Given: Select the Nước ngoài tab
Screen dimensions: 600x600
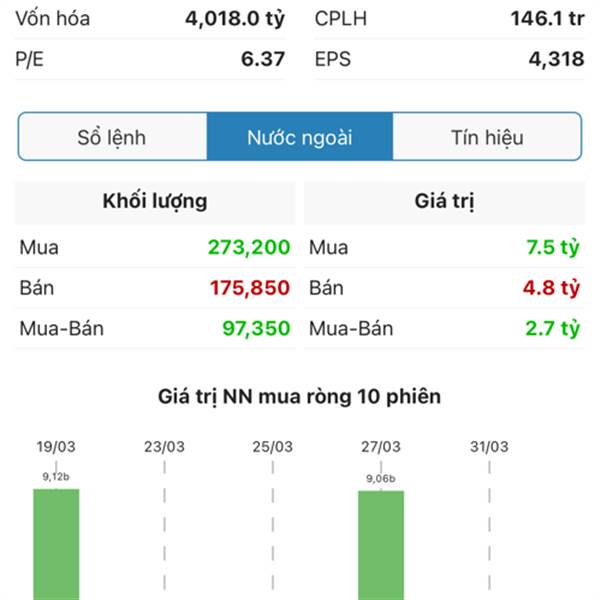Looking at the screenshot, I should point(300,137).
